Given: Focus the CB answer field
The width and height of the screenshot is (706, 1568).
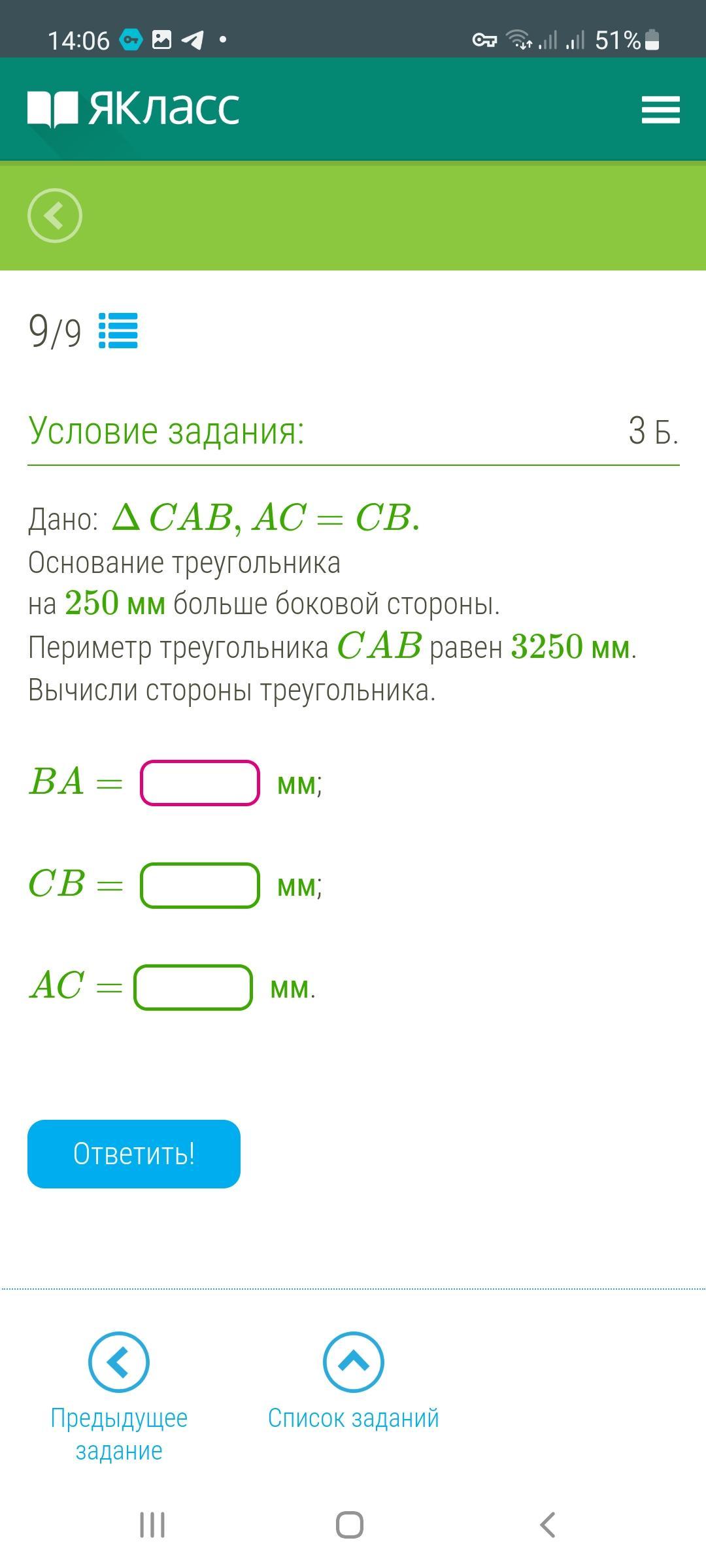Looking at the screenshot, I should [x=200, y=885].
